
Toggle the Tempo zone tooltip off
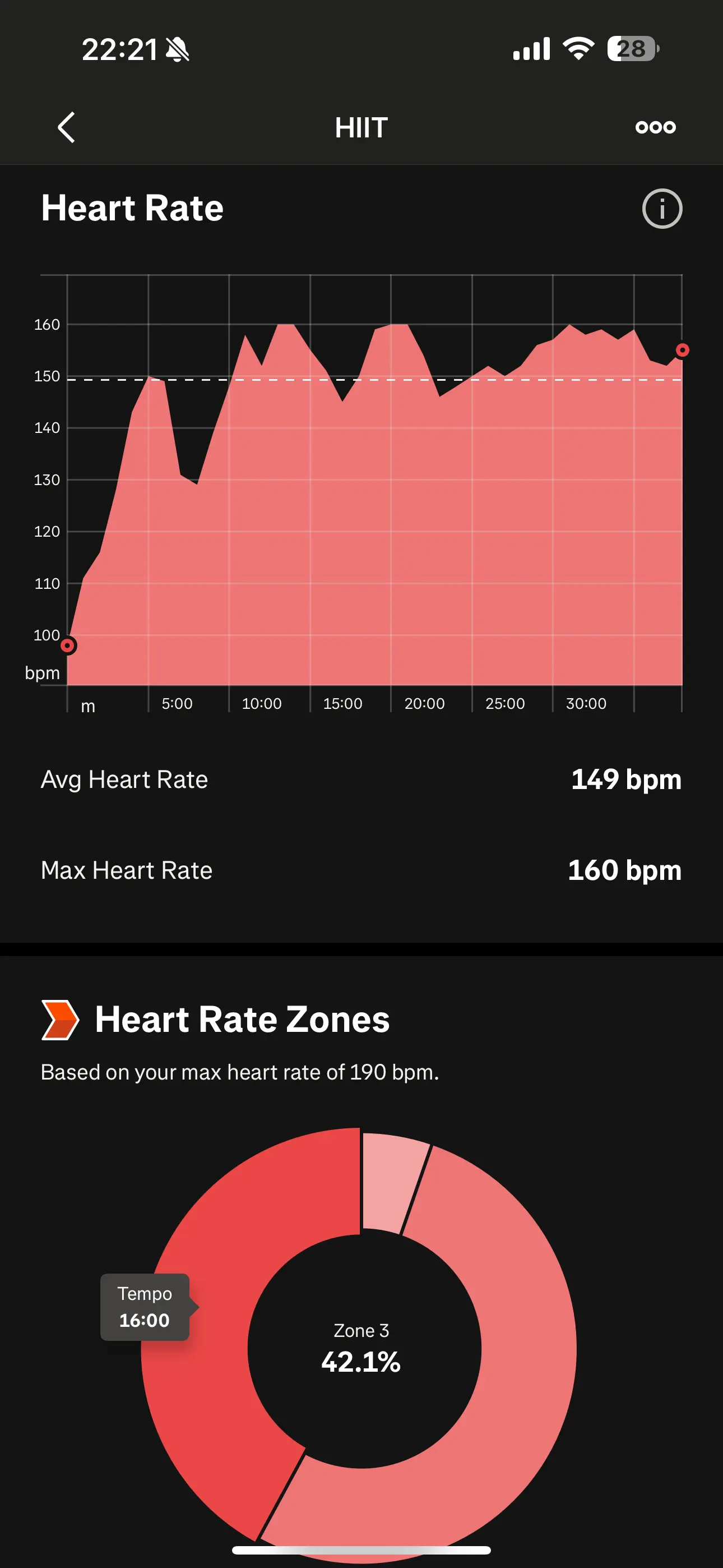(x=145, y=1307)
